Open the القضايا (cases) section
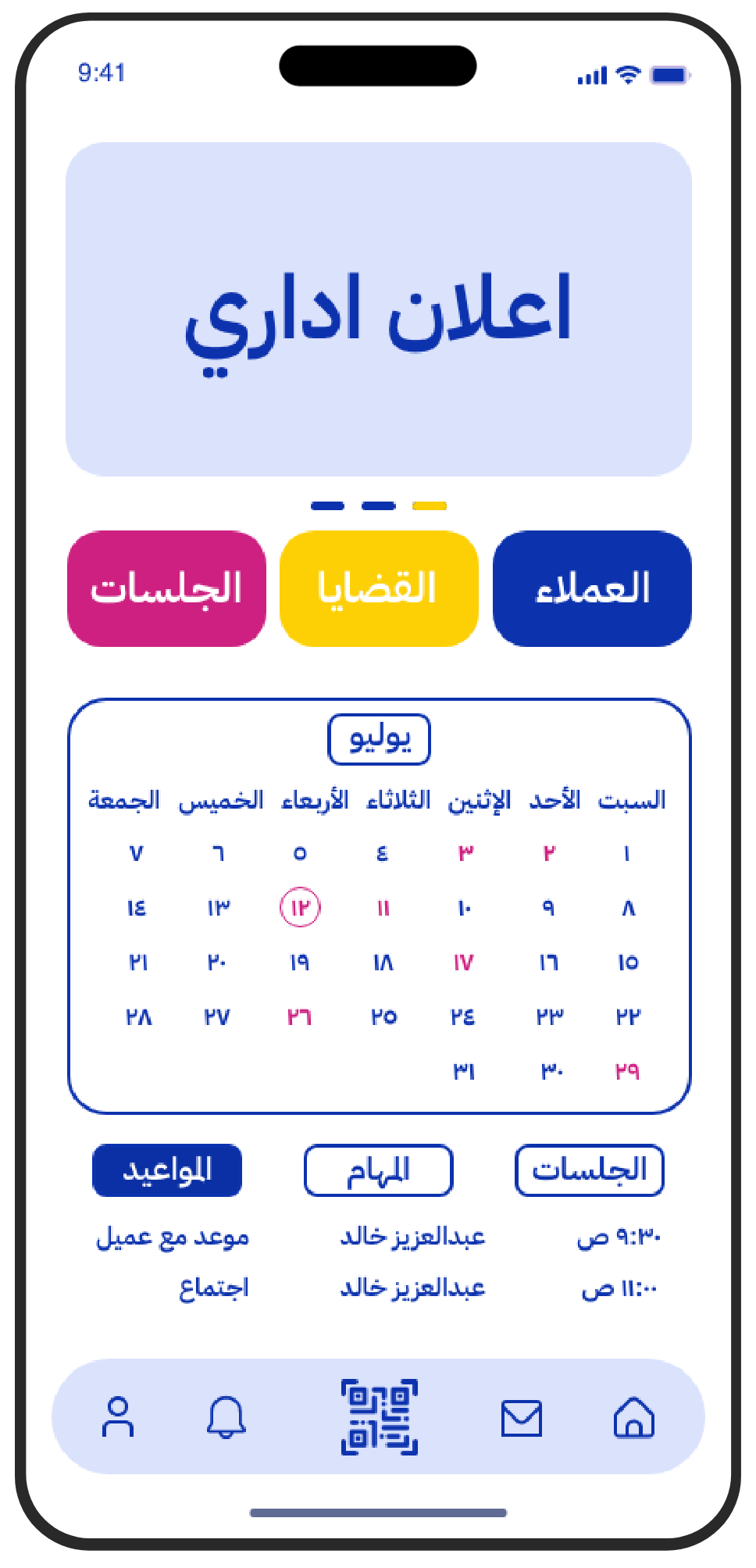 coord(379,589)
